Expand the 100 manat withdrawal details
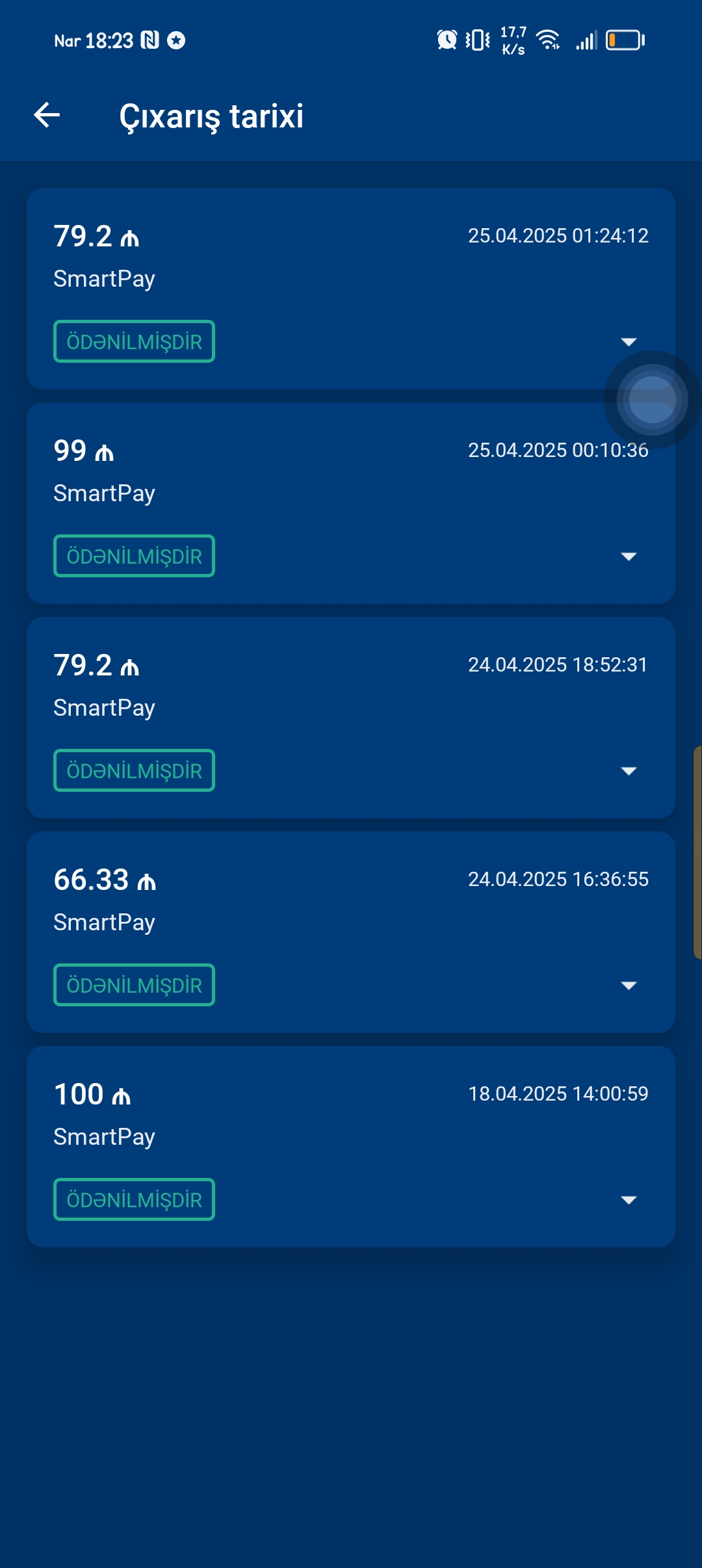702x1568 pixels. pos(629,1200)
